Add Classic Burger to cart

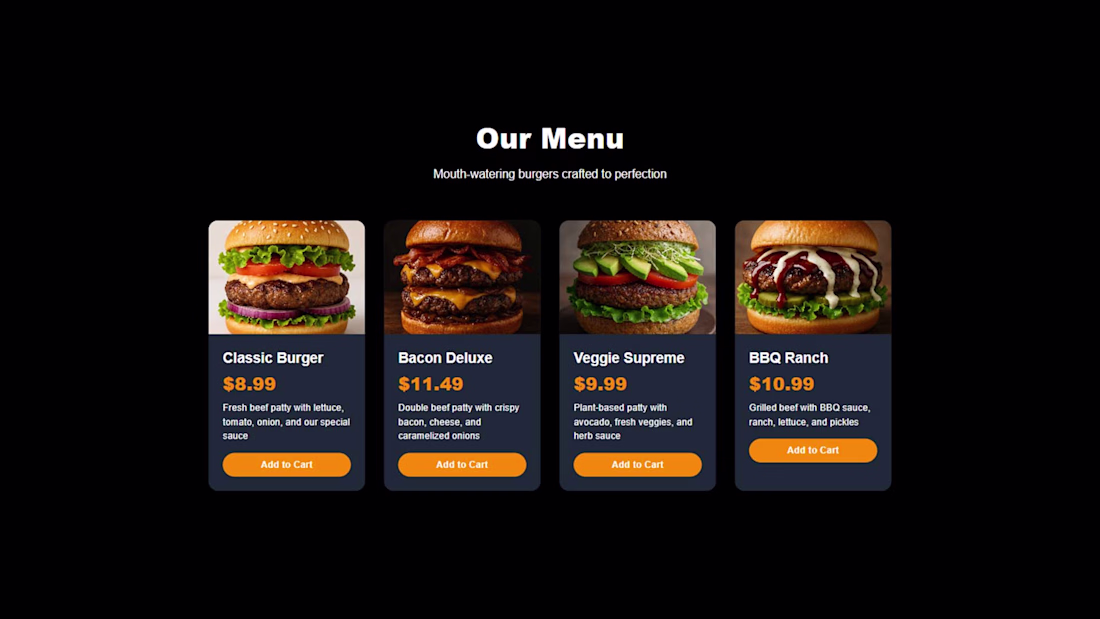point(286,464)
